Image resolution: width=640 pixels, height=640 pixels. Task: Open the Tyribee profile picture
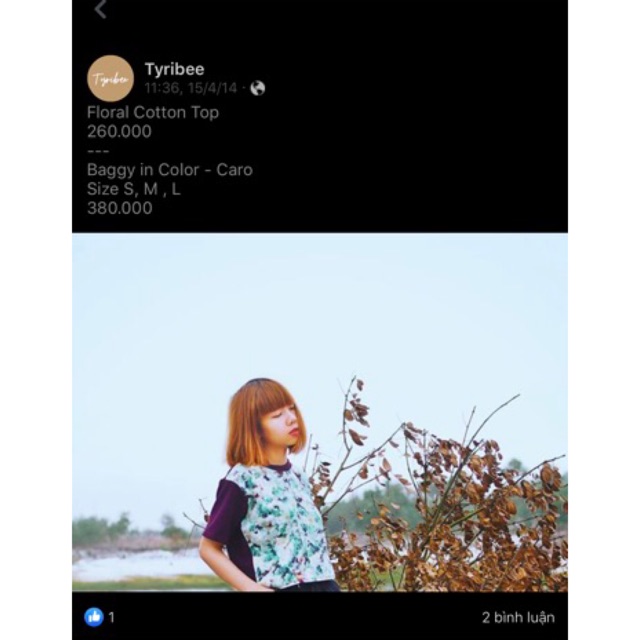(x=110, y=78)
